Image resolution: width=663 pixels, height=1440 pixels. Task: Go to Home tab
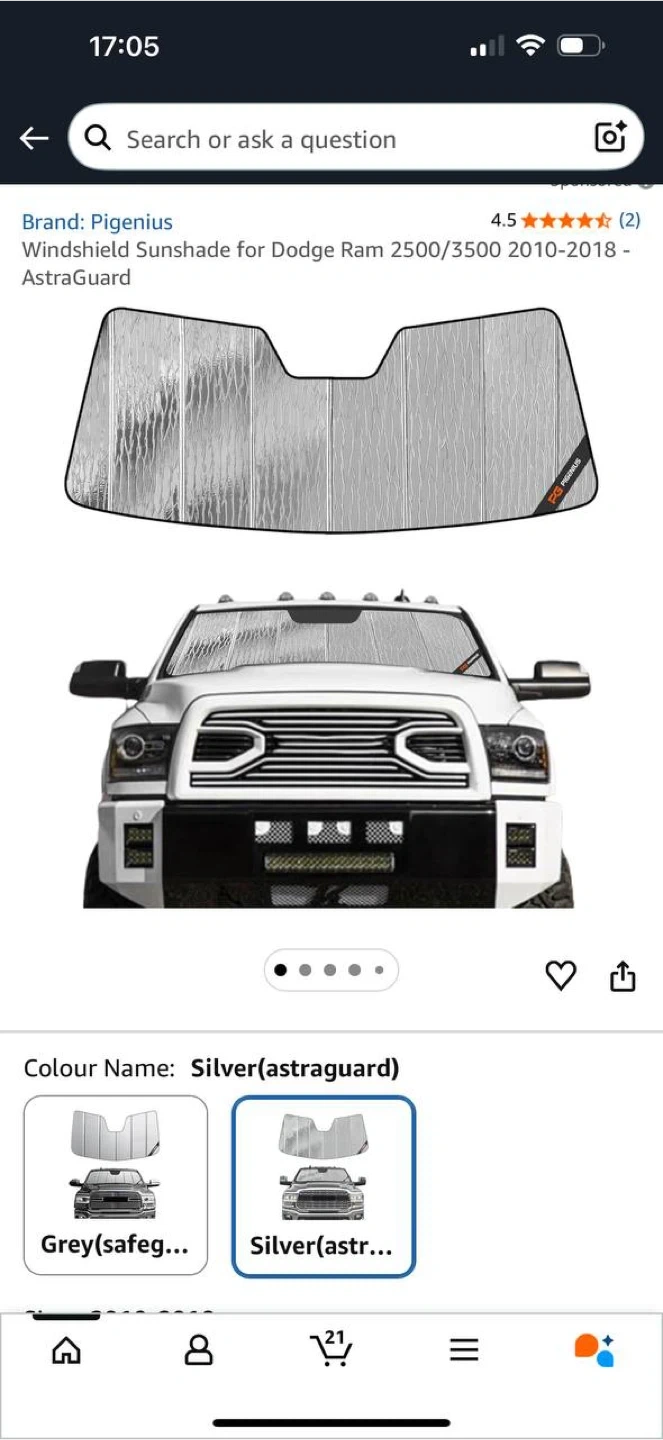(66, 1351)
